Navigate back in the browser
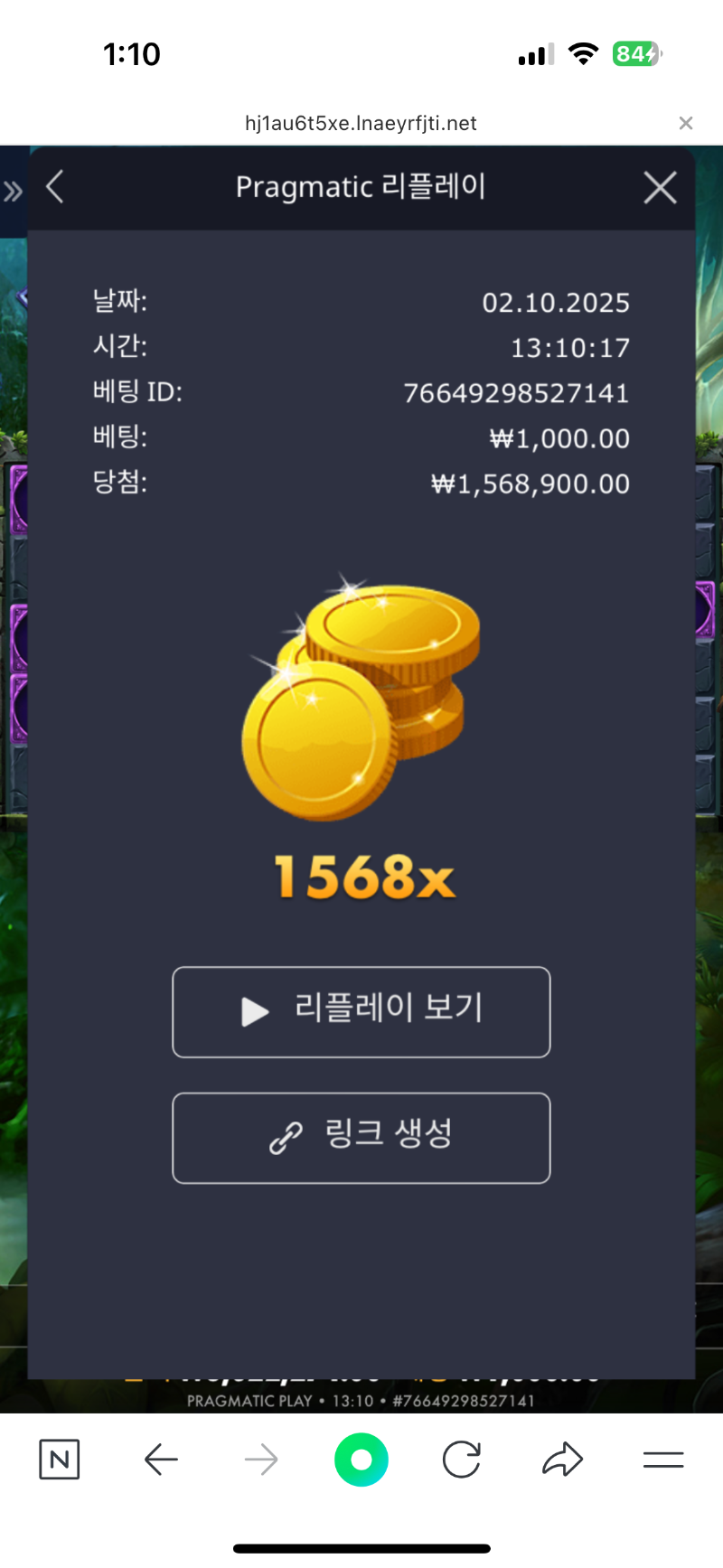Viewport: 723px width, 1568px height. tap(161, 1460)
